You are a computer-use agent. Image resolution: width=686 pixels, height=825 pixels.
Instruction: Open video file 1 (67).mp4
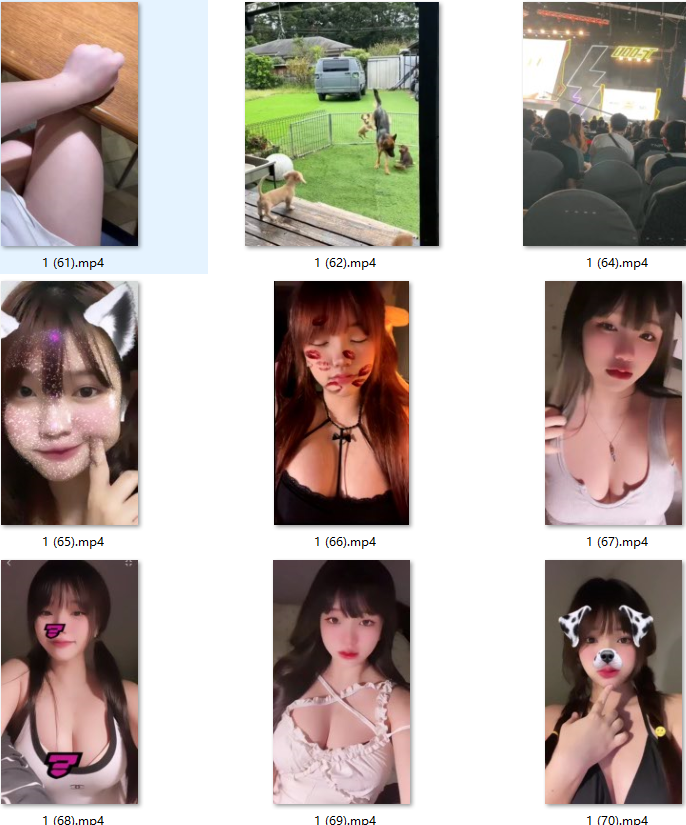point(615,403)
